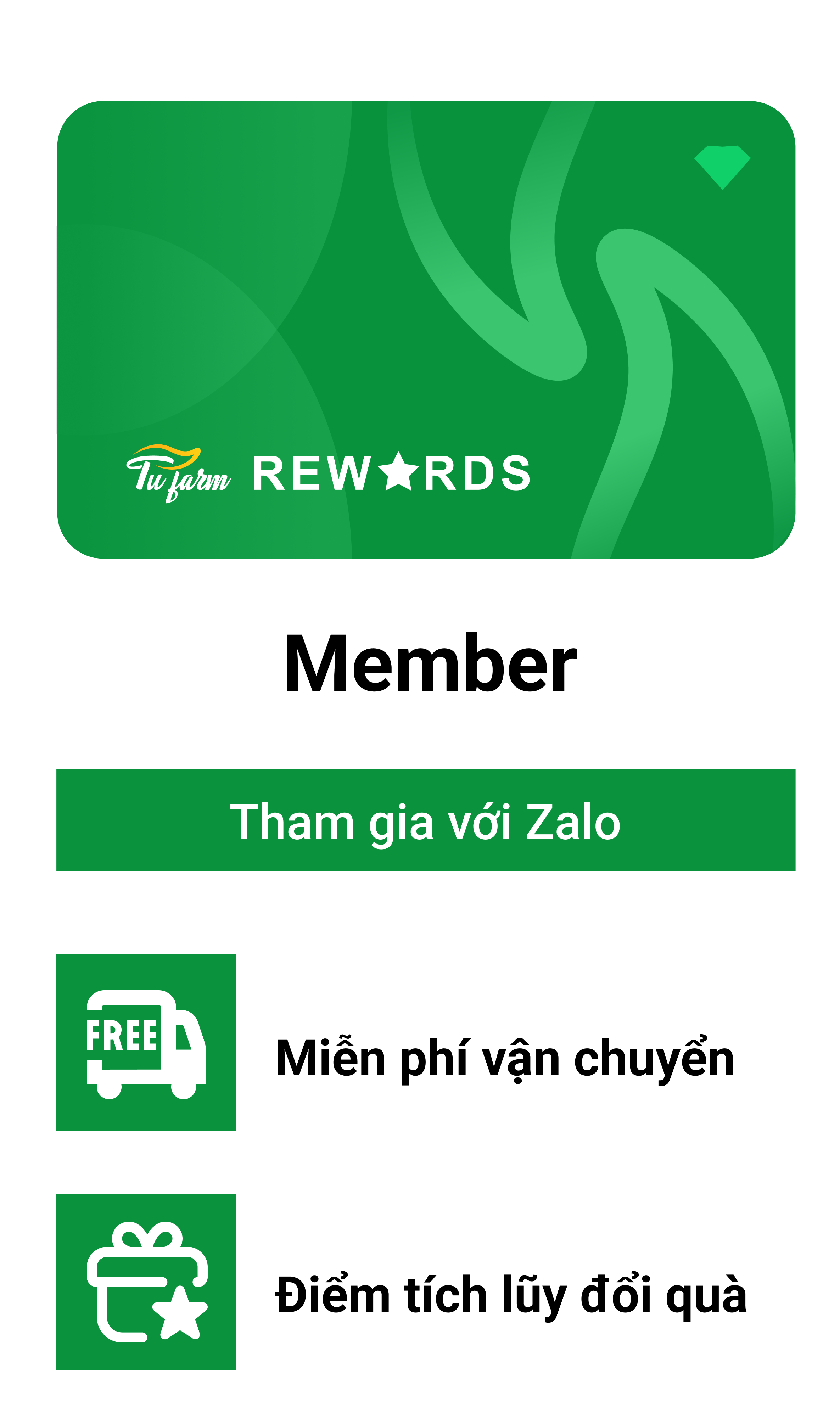The height and width of the screenshot is (1407, 840).
Task: Open the Tu farm Rewards membership card
Action: tap(426, 329)
